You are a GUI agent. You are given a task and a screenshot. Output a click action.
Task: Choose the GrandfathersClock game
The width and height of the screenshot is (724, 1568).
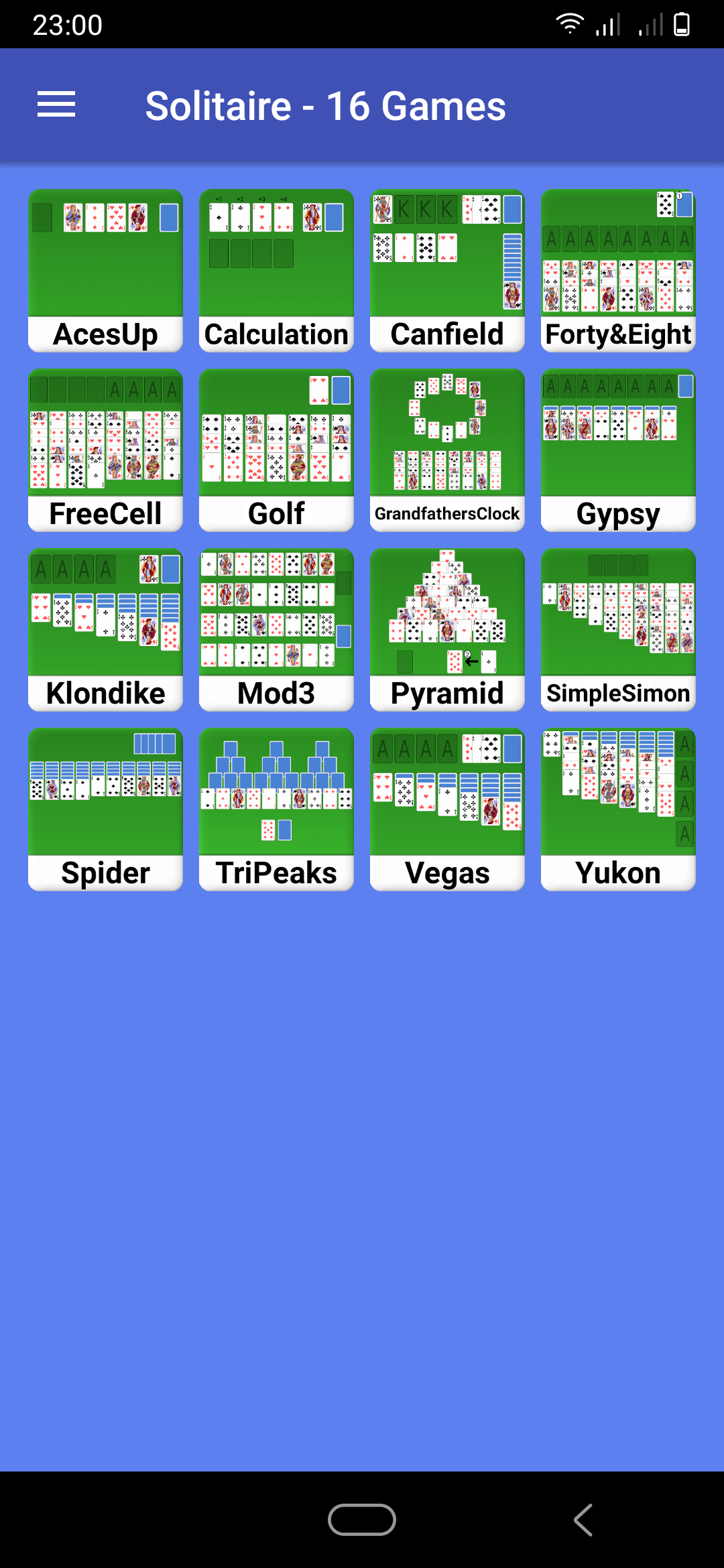pos(447,450)
